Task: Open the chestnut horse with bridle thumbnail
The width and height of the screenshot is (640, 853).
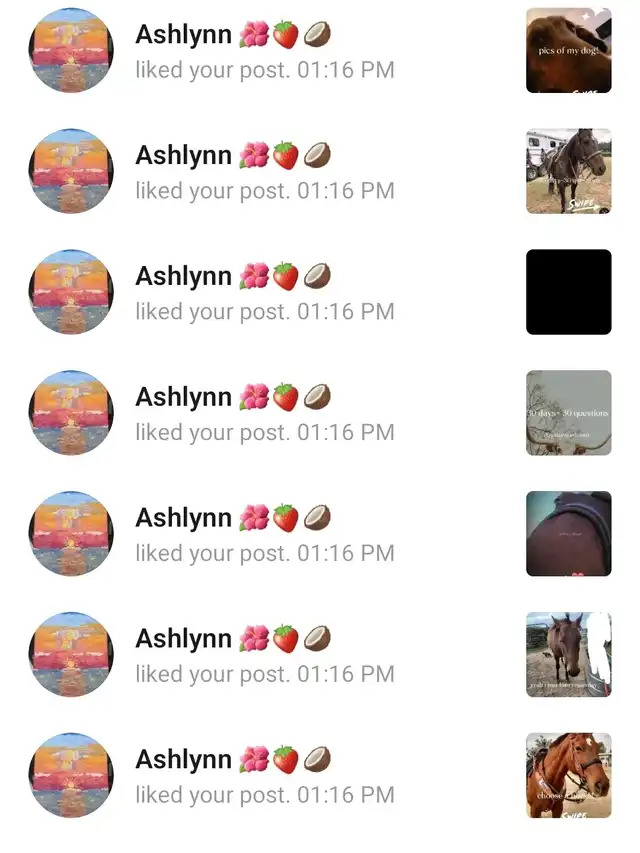Action: coord(568,776)
